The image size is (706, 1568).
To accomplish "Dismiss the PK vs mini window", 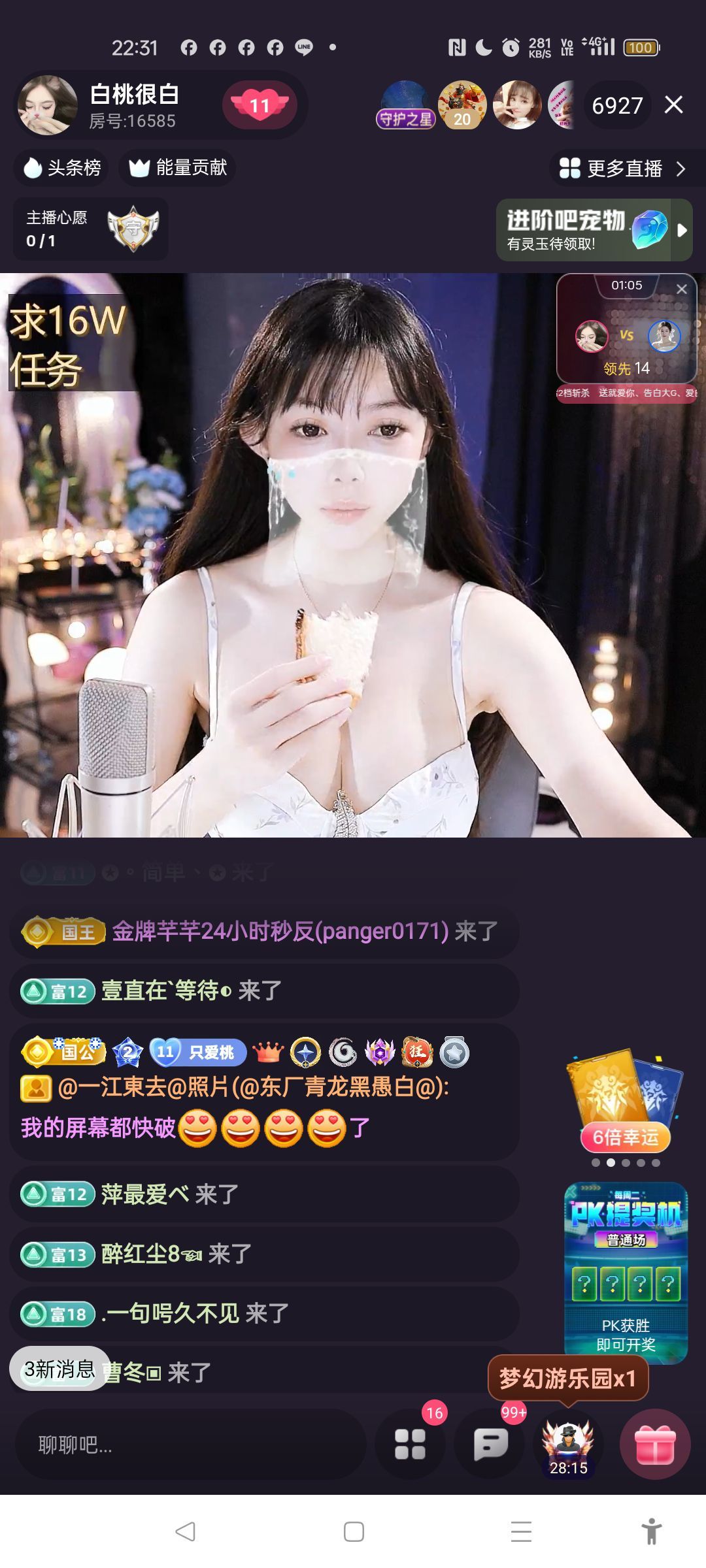I will (x=682, y=289).
